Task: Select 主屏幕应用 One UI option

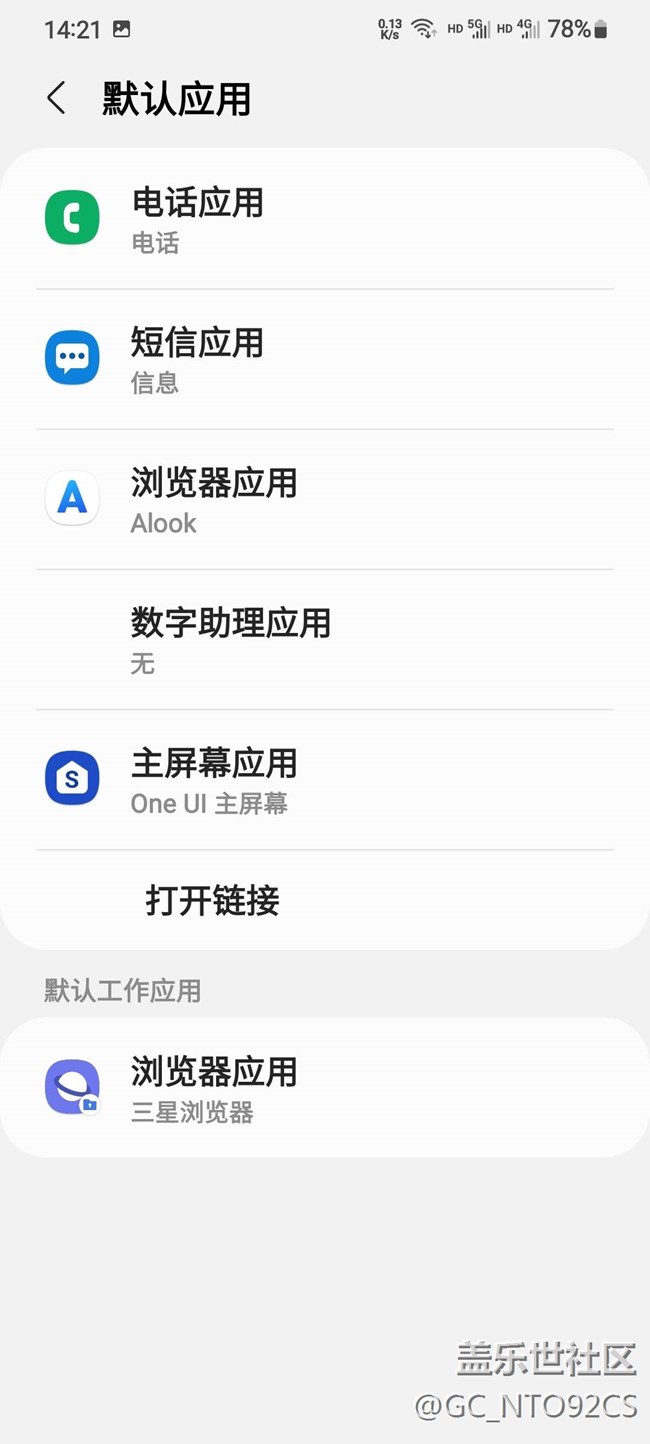Action: coord(325,780)
